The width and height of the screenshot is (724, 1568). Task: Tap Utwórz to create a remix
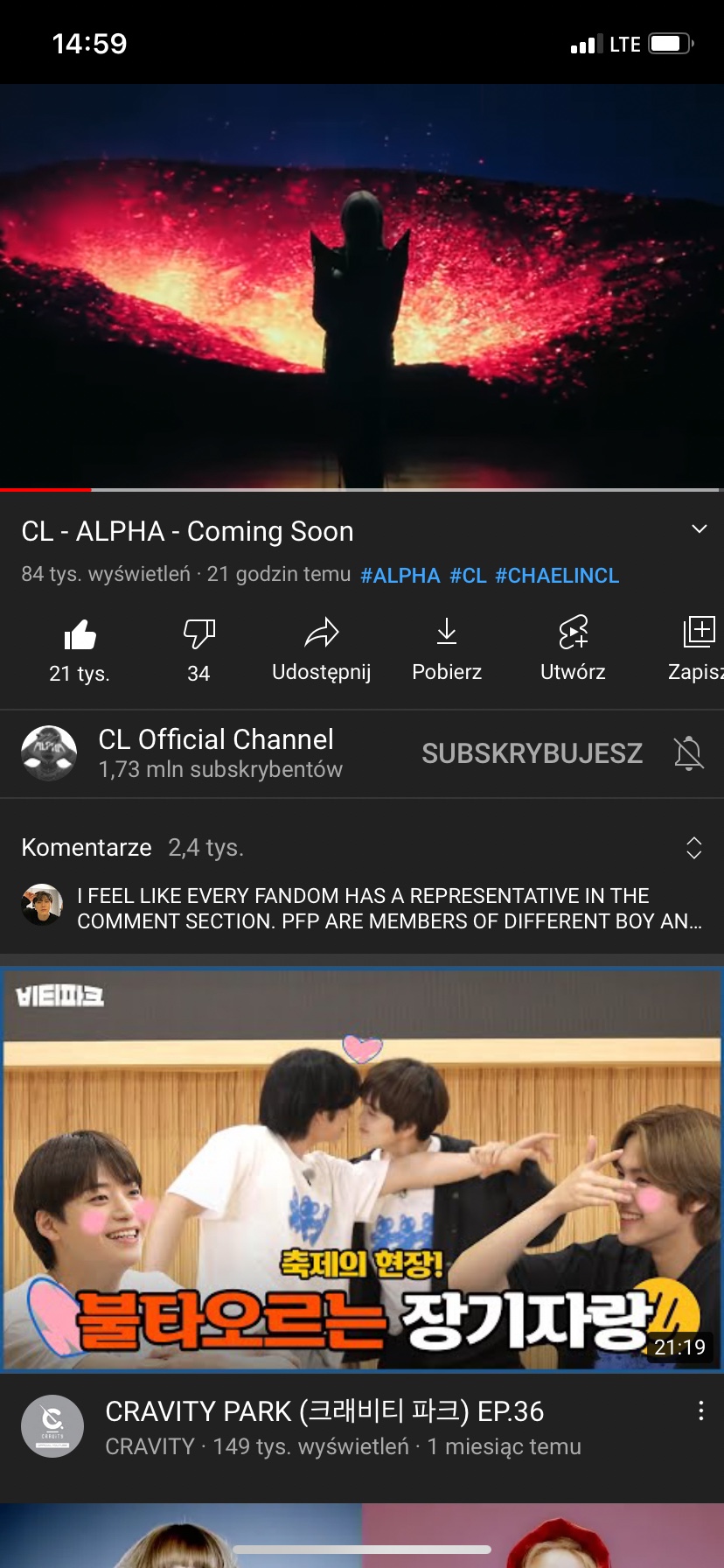coord(573,648)
